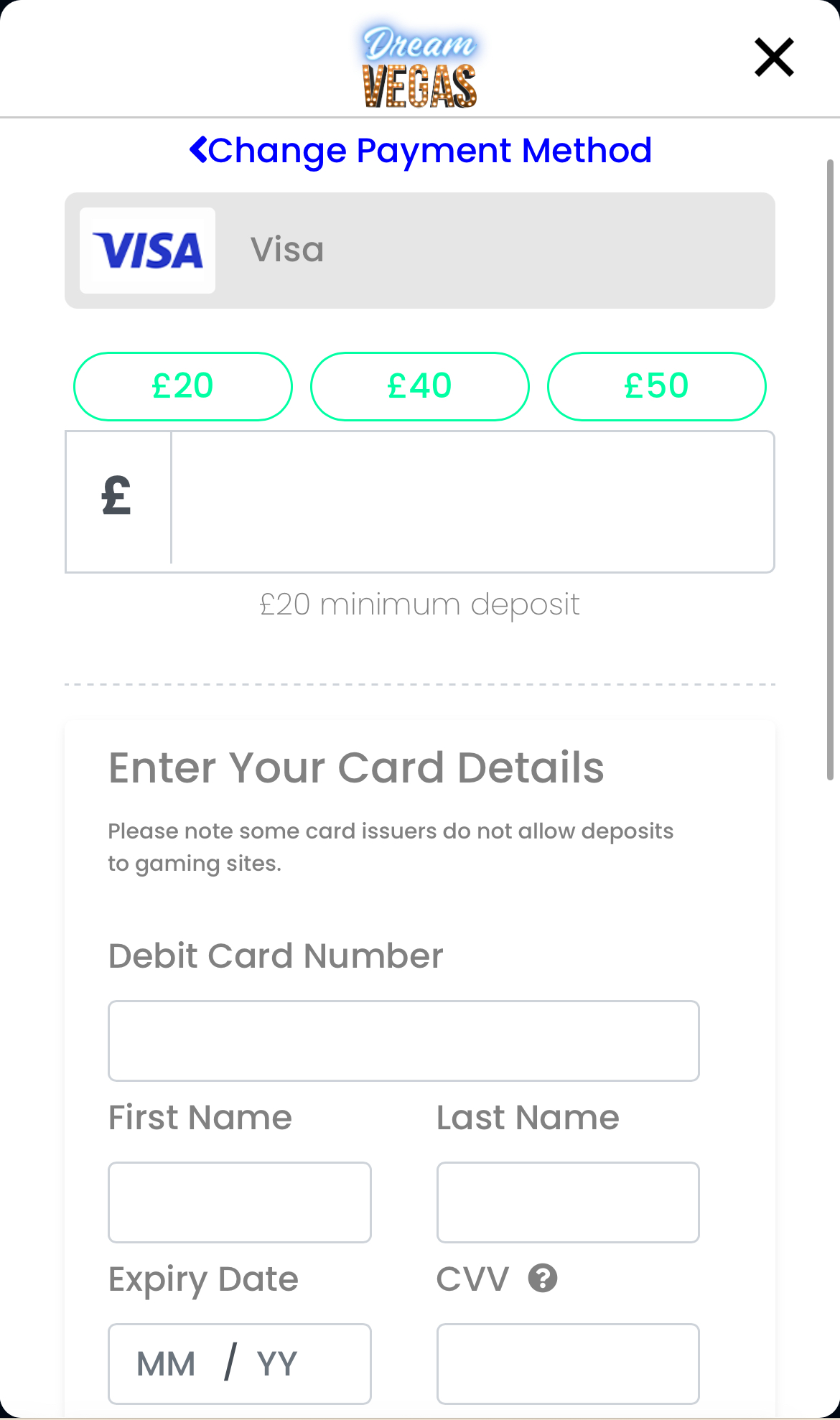Click the CVV input box
The height and width of the screenshot is (1420, 840).
tap(567, 1363)
